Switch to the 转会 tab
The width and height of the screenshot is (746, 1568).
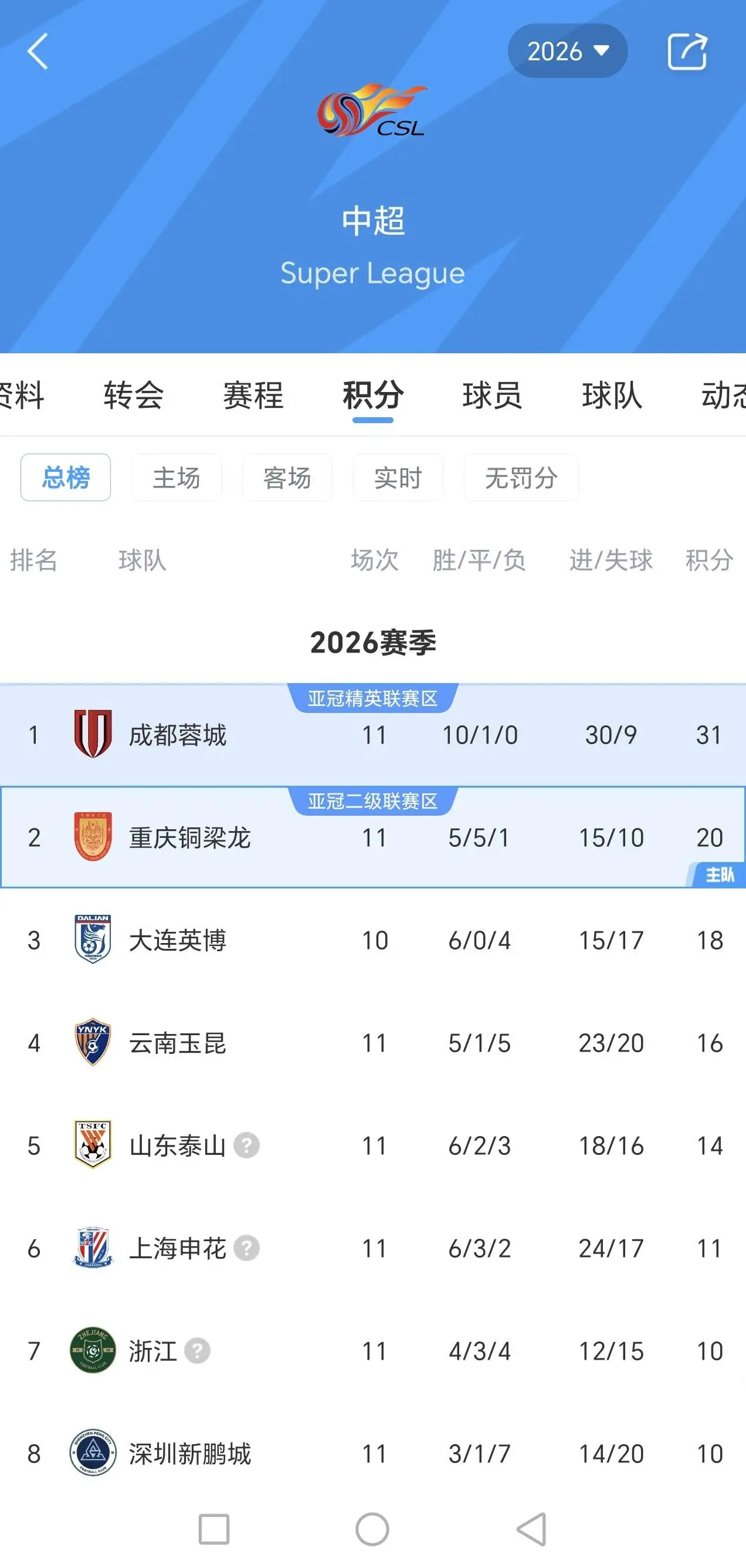point(133,395)
